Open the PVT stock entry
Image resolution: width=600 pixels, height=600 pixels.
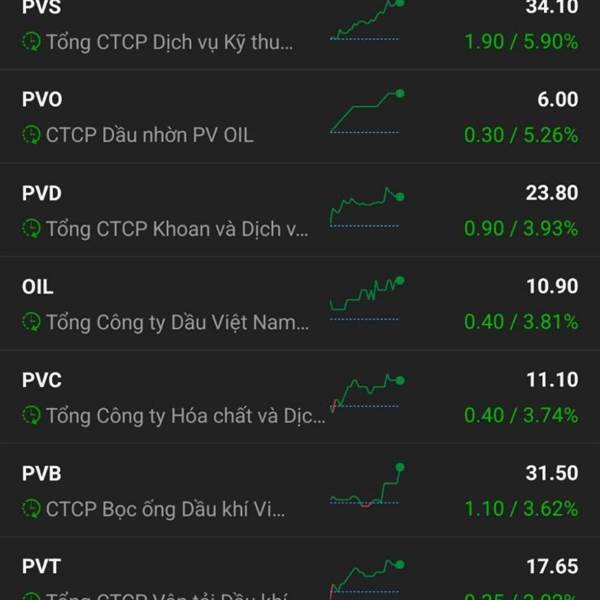[300, 575]
